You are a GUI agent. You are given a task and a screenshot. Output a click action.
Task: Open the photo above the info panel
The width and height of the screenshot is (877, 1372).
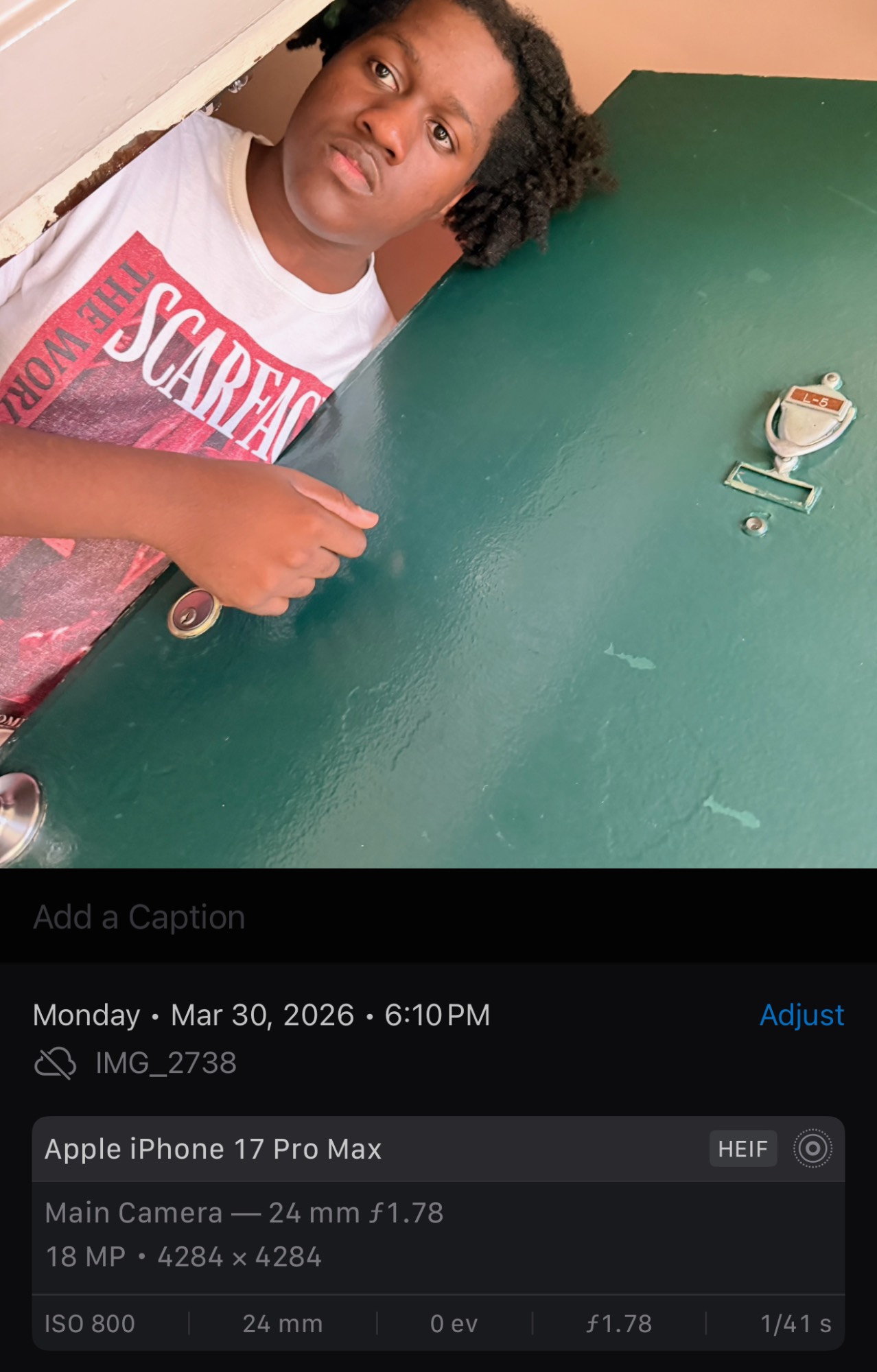pos(438,434)
